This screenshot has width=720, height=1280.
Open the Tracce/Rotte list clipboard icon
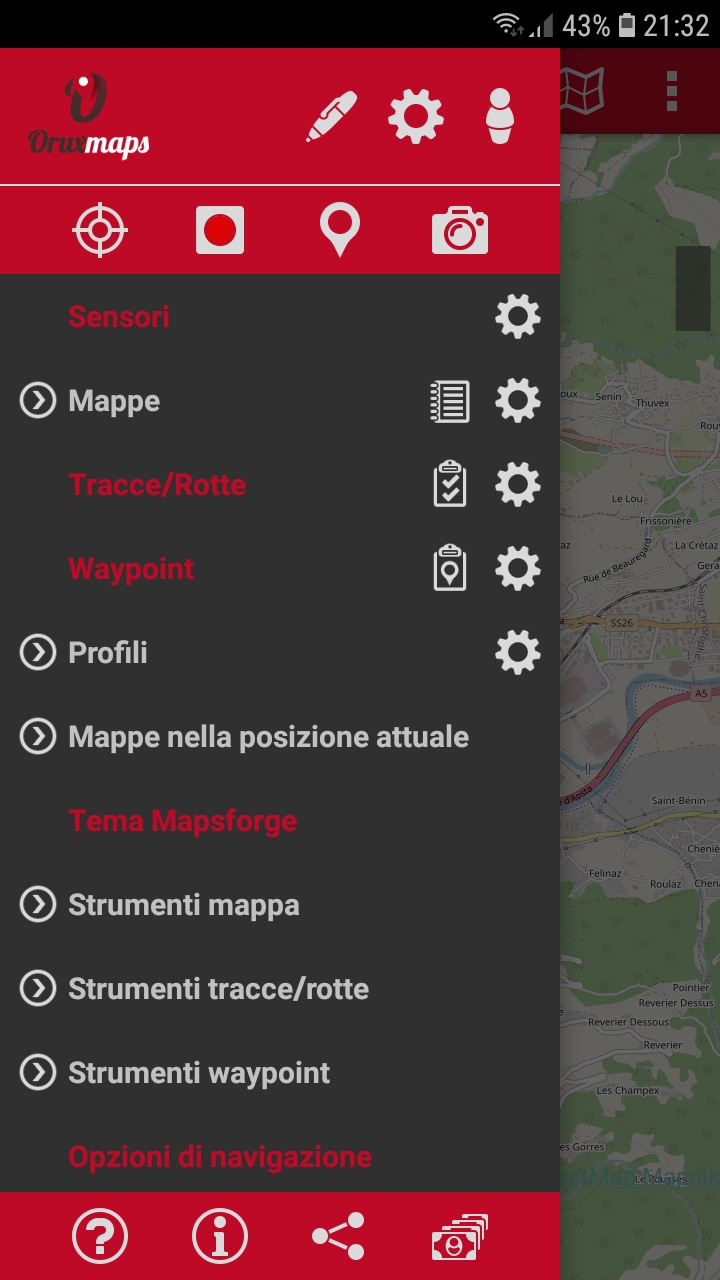(x=450, y=484)
